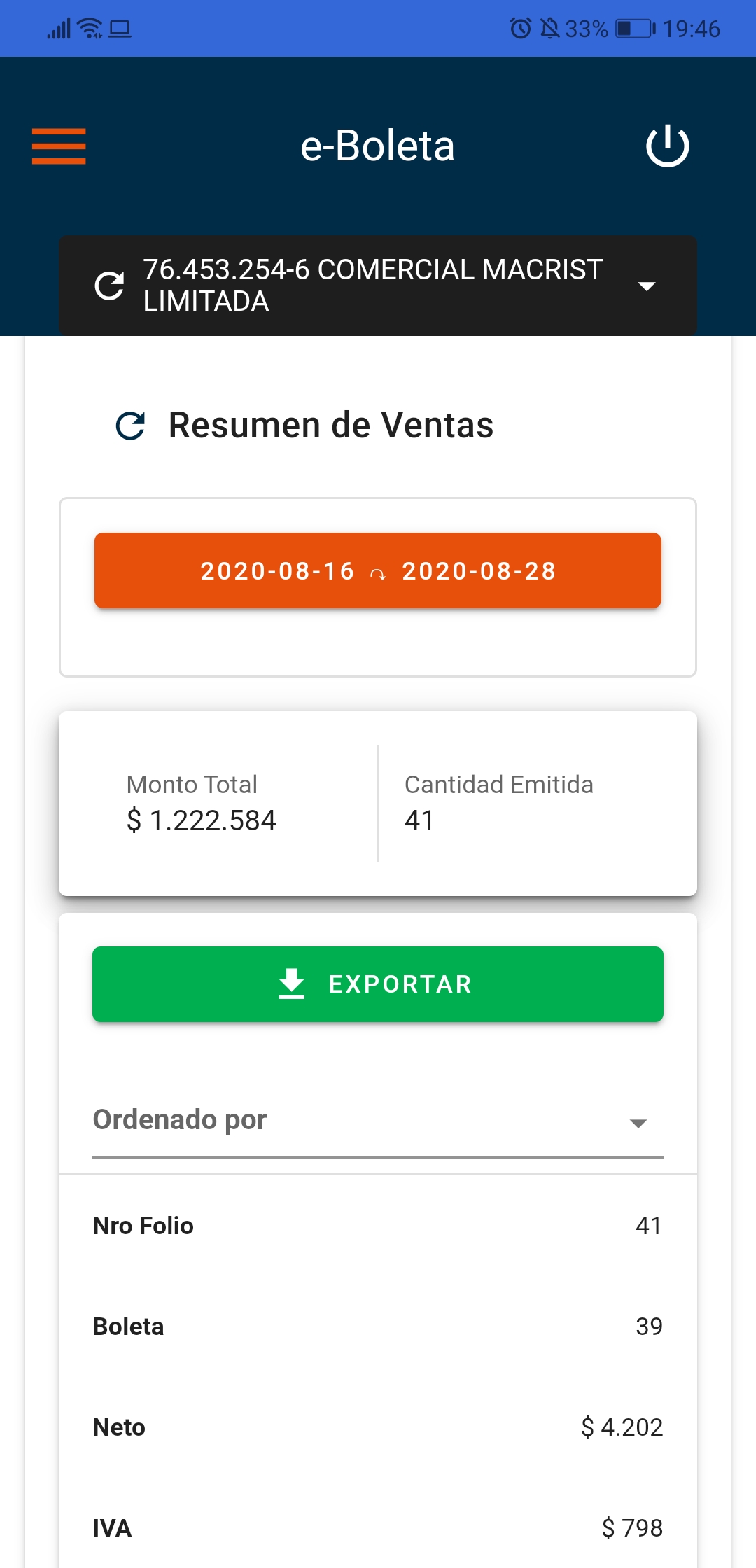Export the sales summary with EXPORTAR

point(378,984)
